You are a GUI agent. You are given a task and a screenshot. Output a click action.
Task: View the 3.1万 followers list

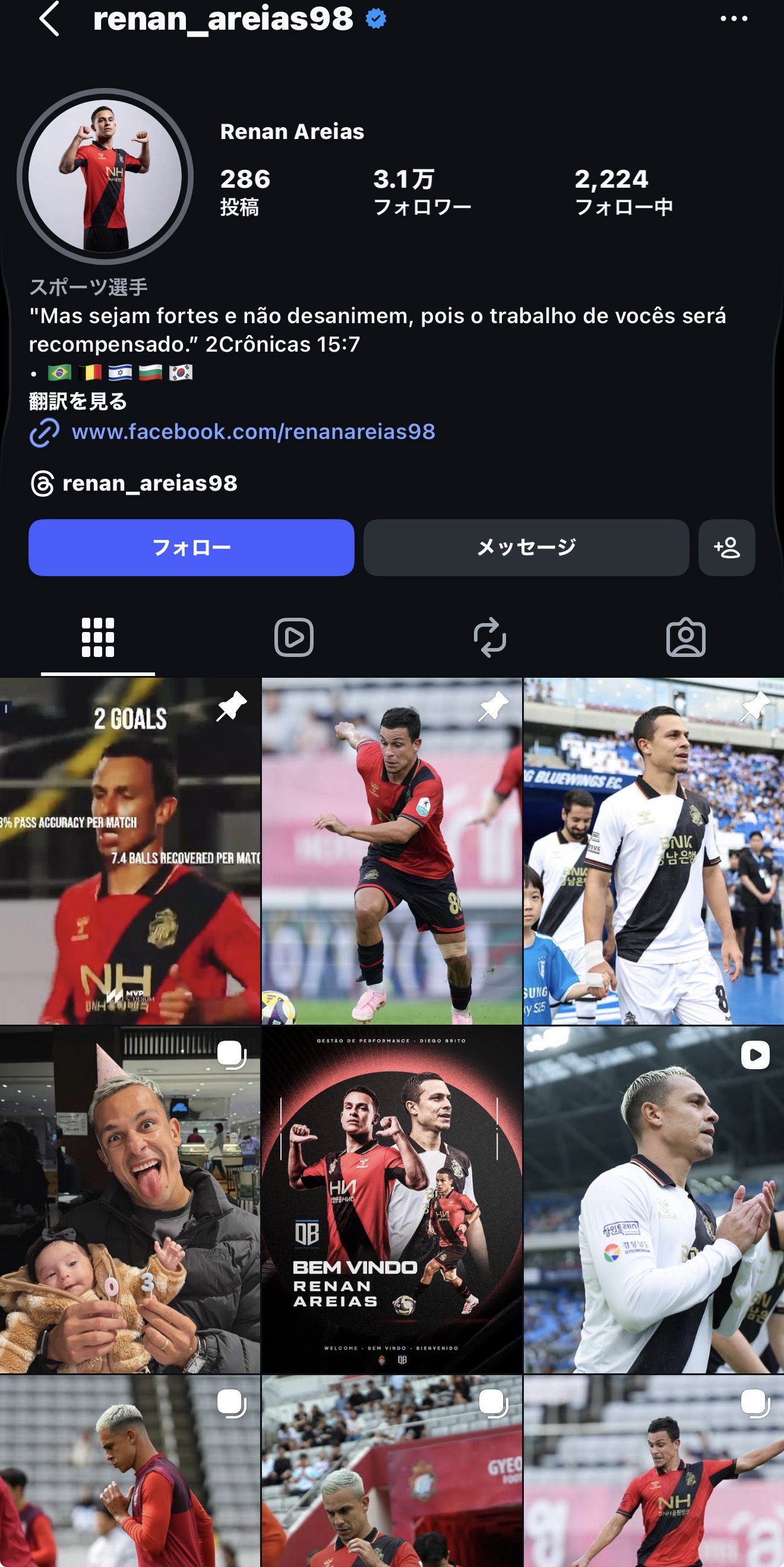(422, 192)
